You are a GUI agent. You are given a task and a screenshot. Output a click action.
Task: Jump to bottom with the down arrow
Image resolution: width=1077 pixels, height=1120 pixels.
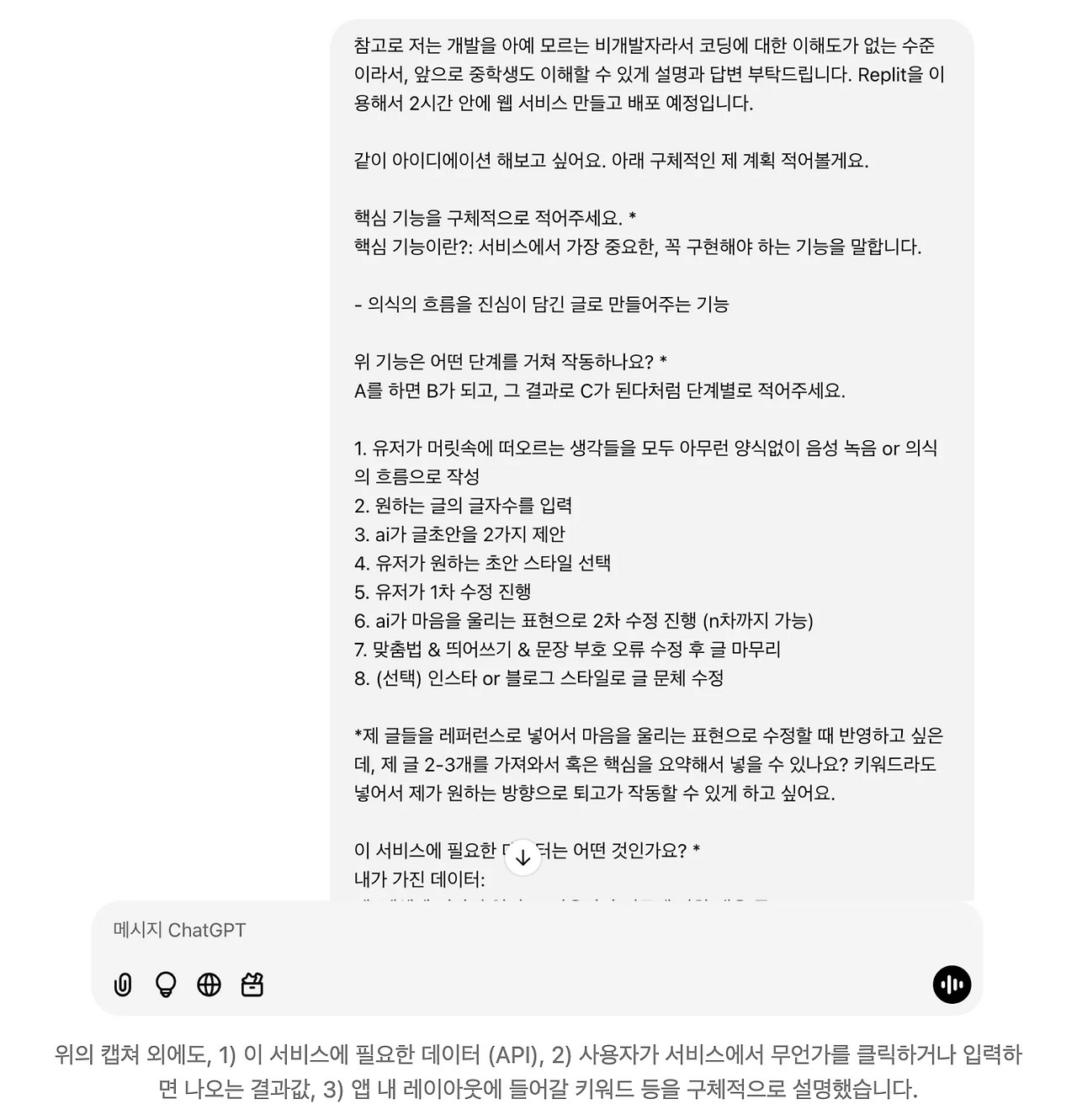pos(523,857)
